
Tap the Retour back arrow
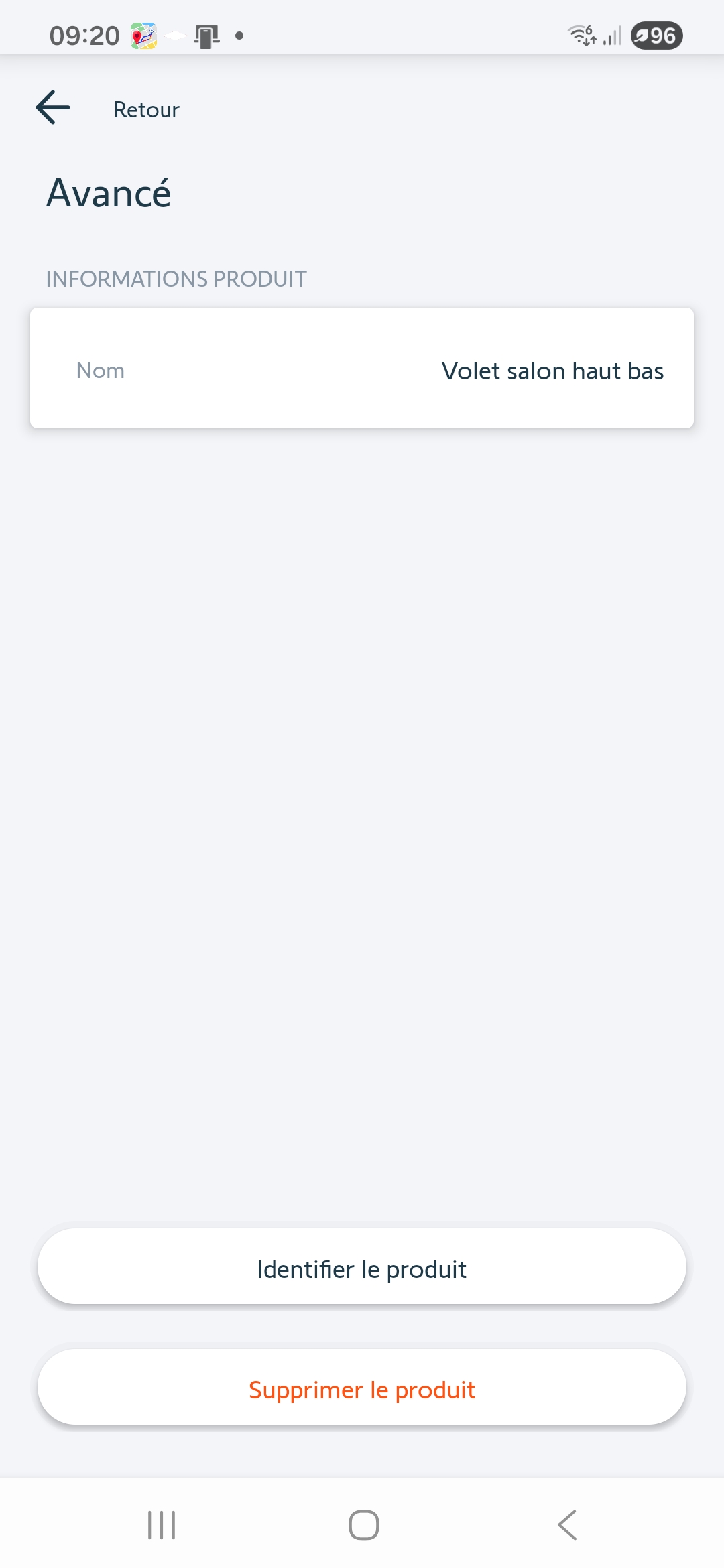pos(53,108)
